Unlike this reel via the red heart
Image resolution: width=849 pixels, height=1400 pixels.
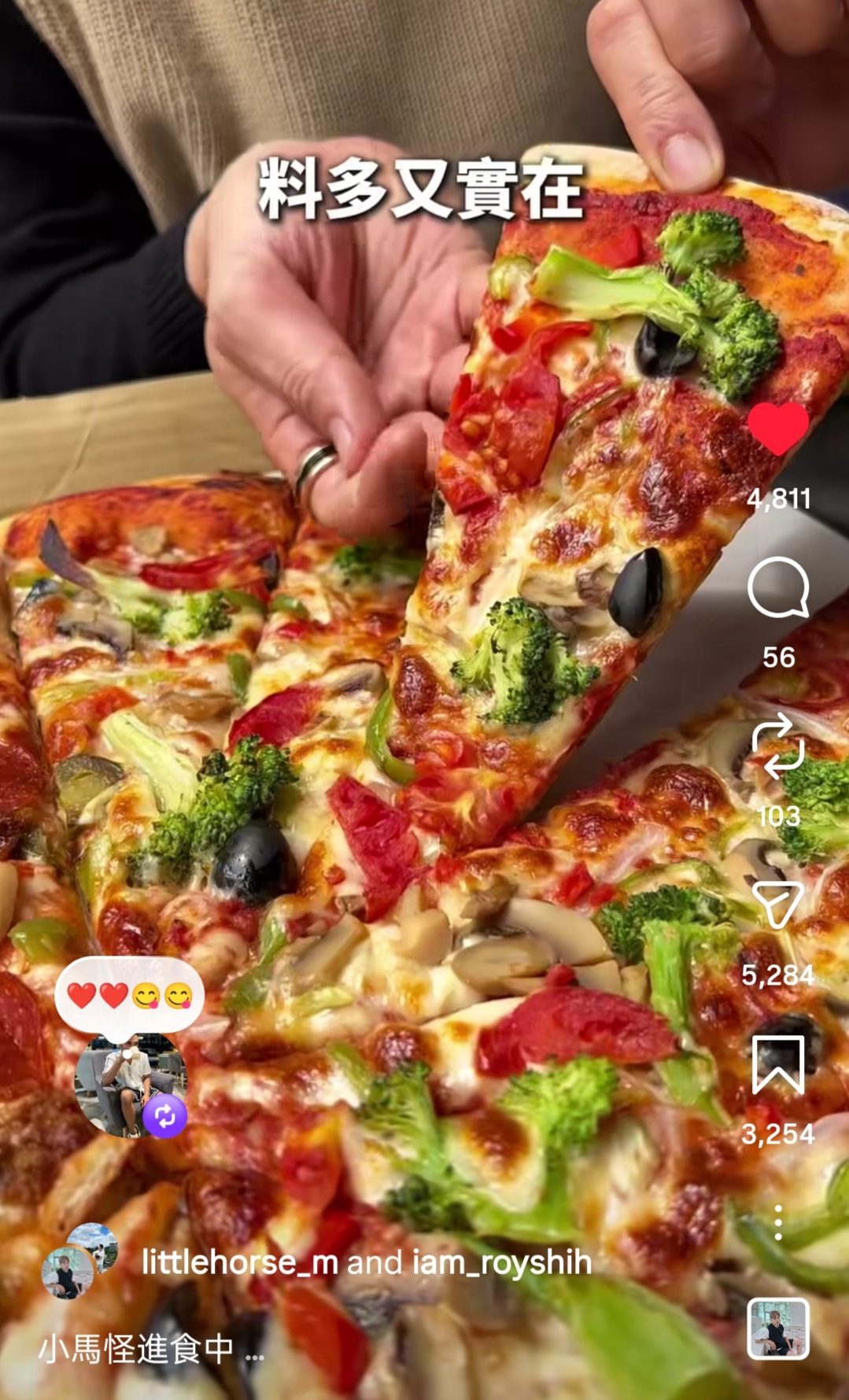pyautogui.click(x=777, y=429)
